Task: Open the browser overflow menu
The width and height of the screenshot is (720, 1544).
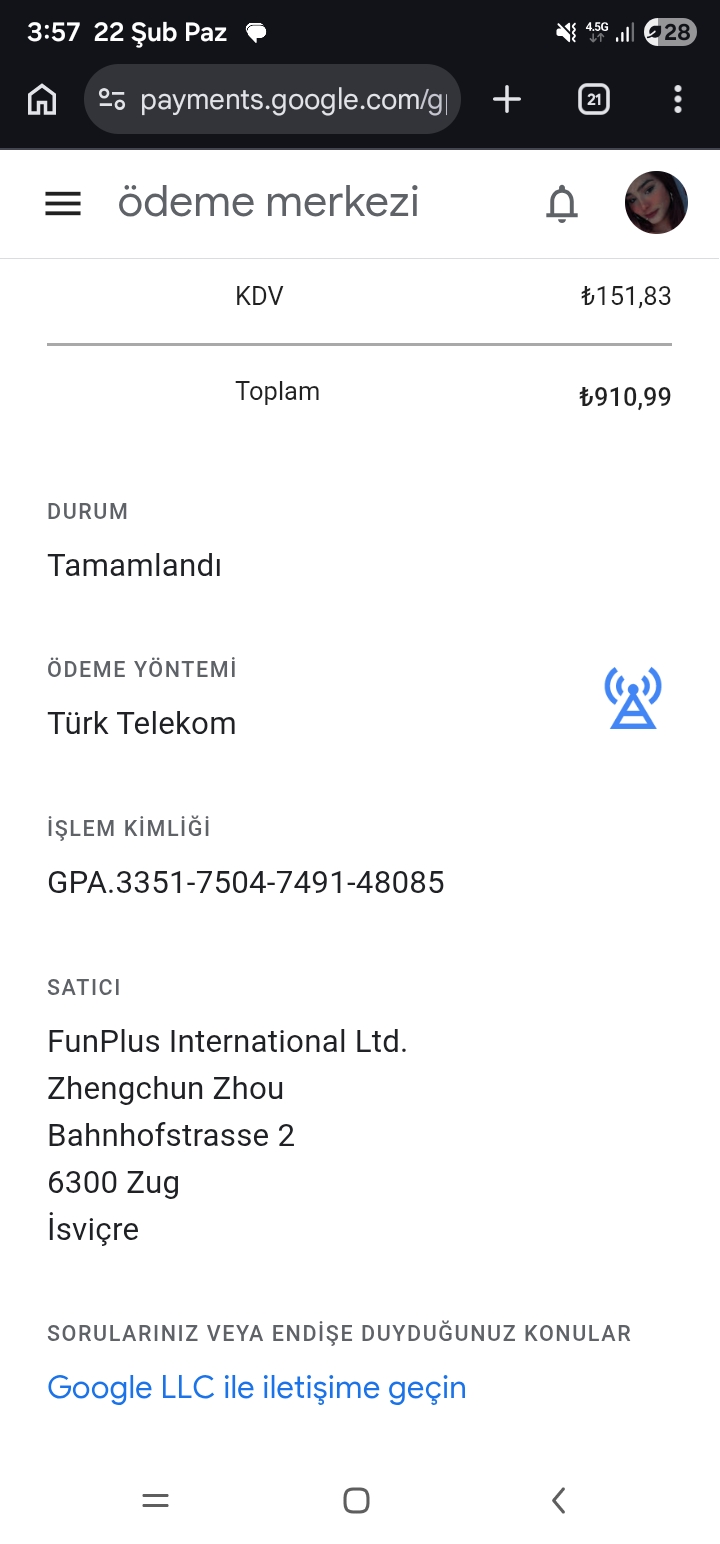Action: pyautogui.click(x=678, y=99)
